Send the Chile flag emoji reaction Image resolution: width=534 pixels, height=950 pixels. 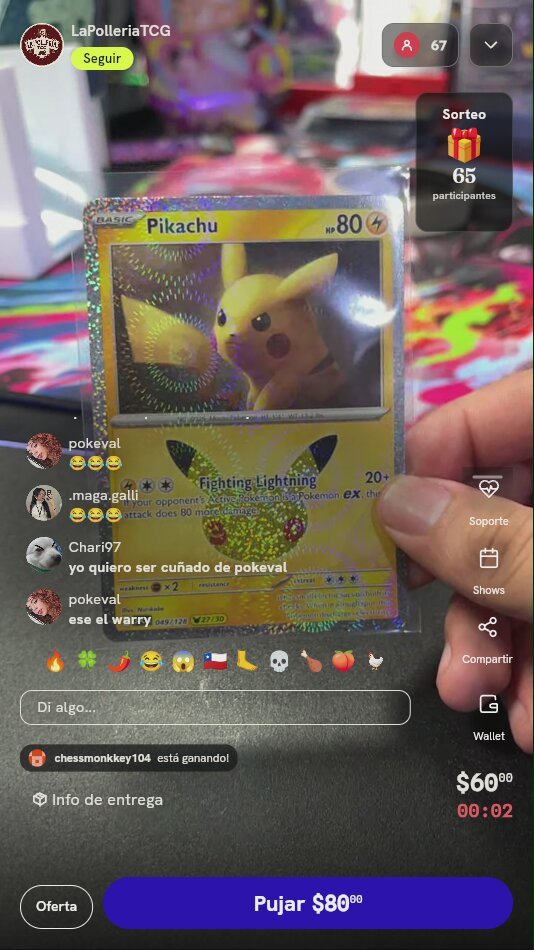[215, 662]
